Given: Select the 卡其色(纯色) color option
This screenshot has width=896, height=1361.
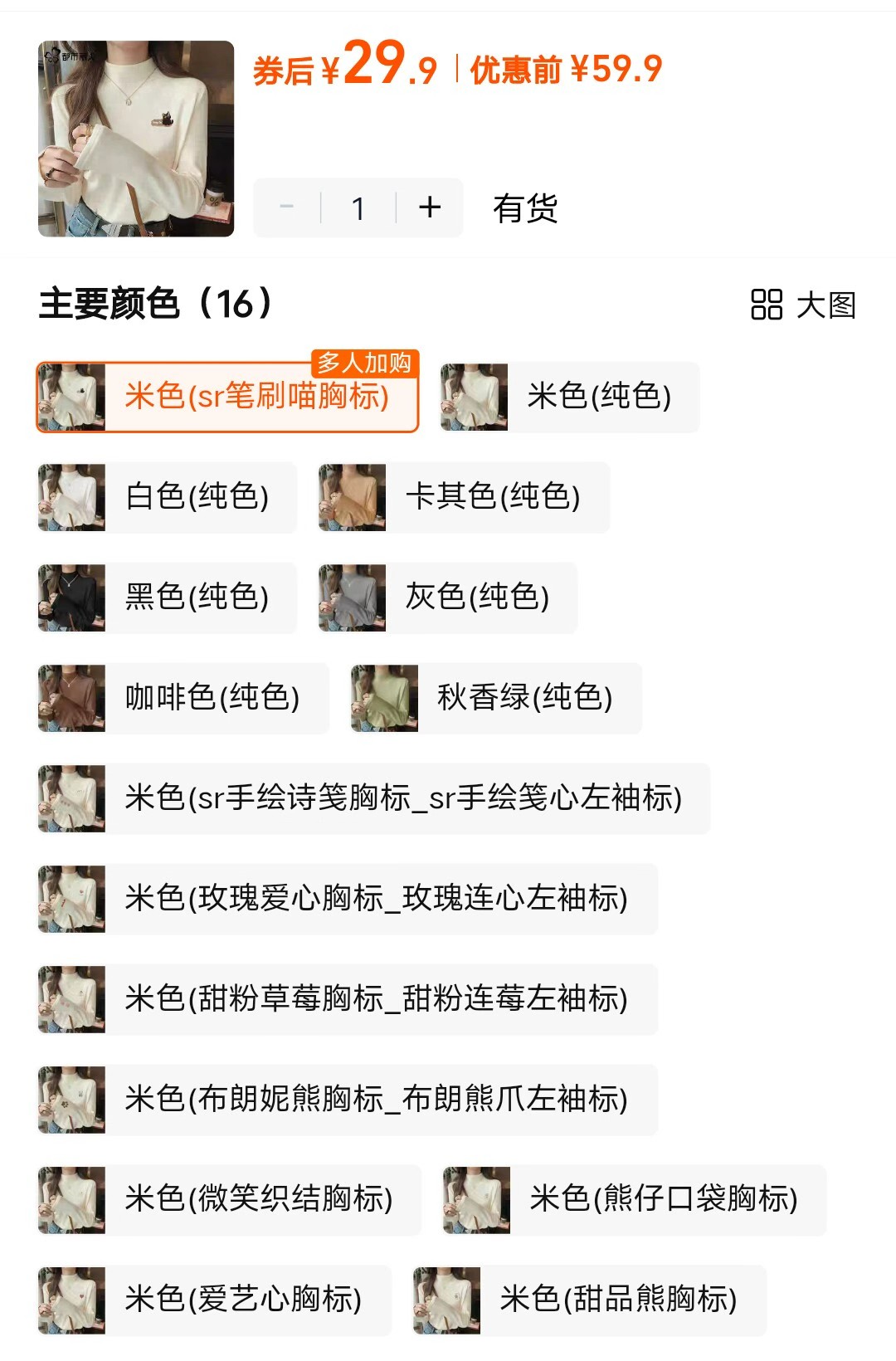Looking at the screenshot, I should (465, 497).
